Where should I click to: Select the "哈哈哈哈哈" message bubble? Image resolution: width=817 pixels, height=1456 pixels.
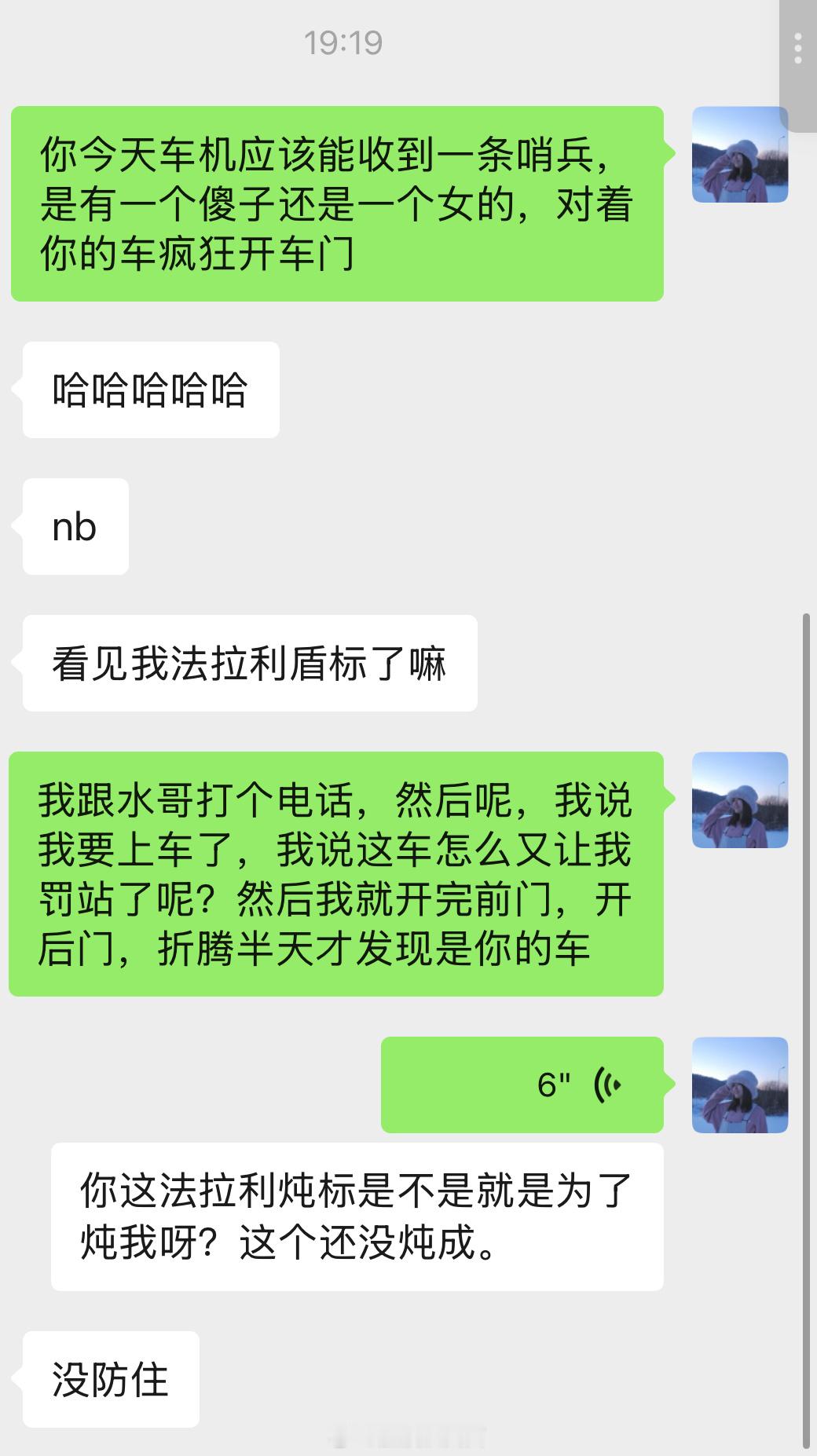coord(152,390)
